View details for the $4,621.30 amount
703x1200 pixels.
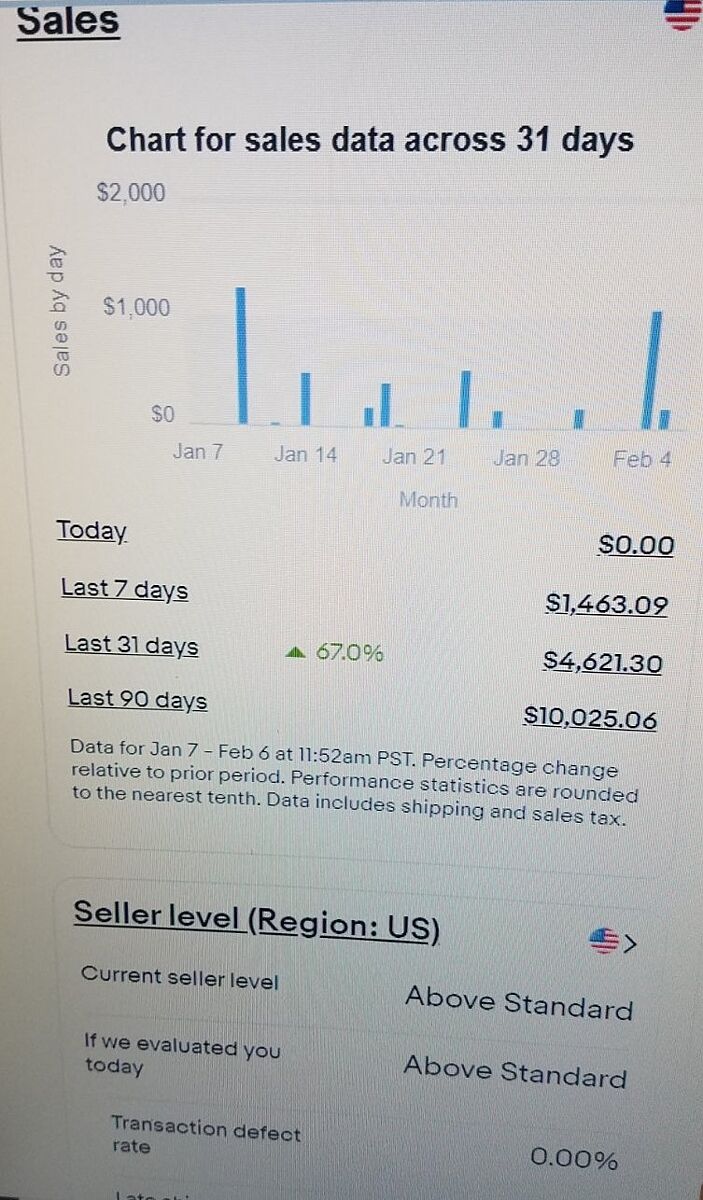(602, 662)
